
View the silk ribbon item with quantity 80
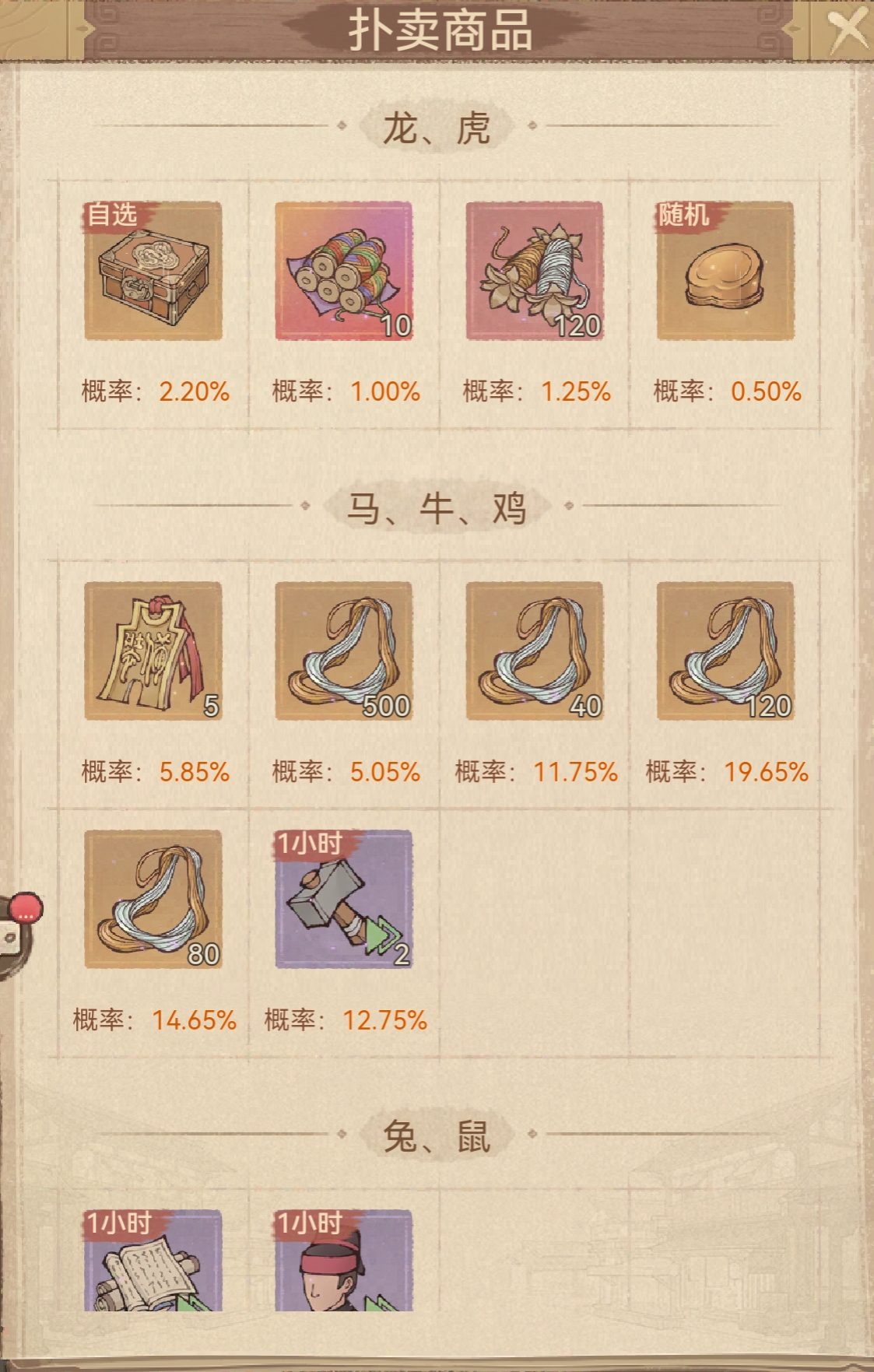tap(153, 899)
